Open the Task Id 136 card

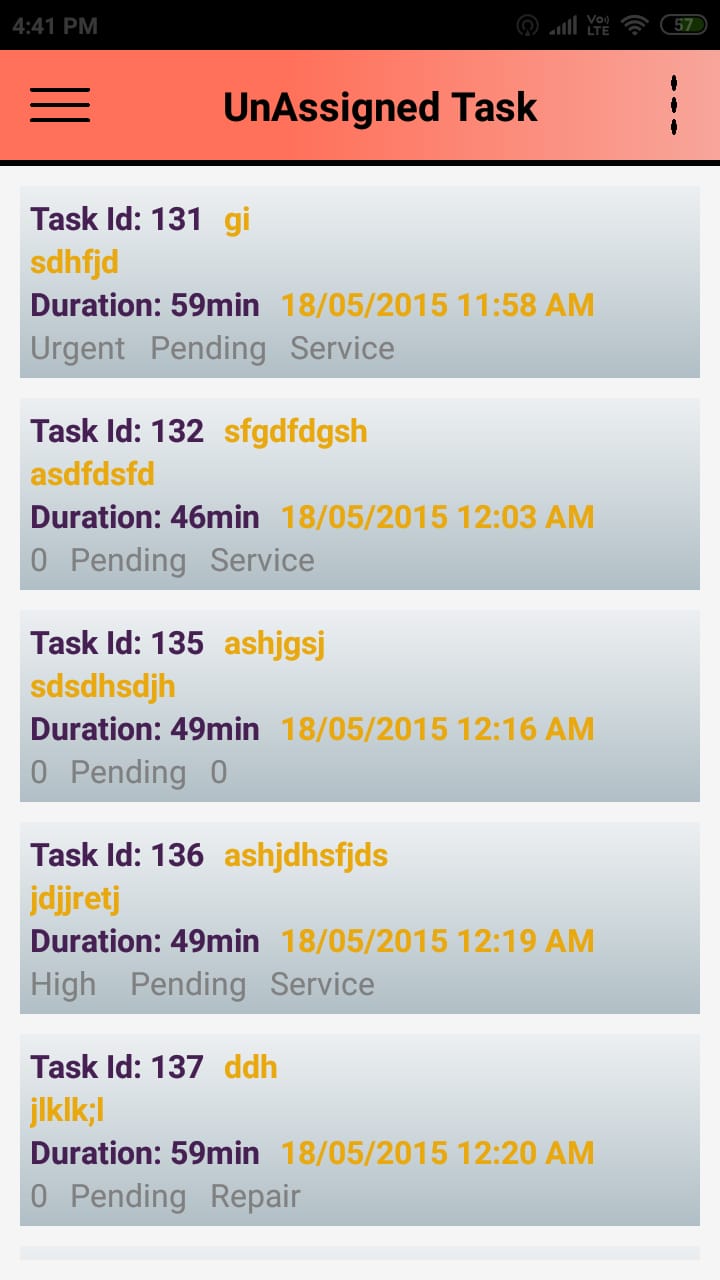click(360, 918)
